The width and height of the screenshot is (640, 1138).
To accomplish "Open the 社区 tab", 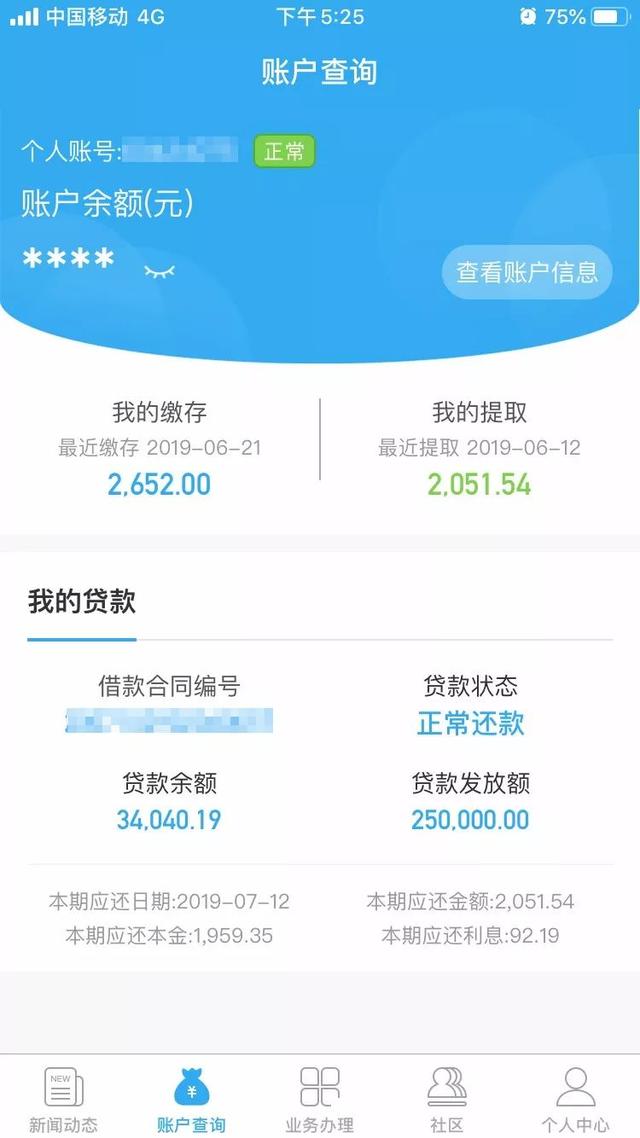I will [x=447, y=1098].
